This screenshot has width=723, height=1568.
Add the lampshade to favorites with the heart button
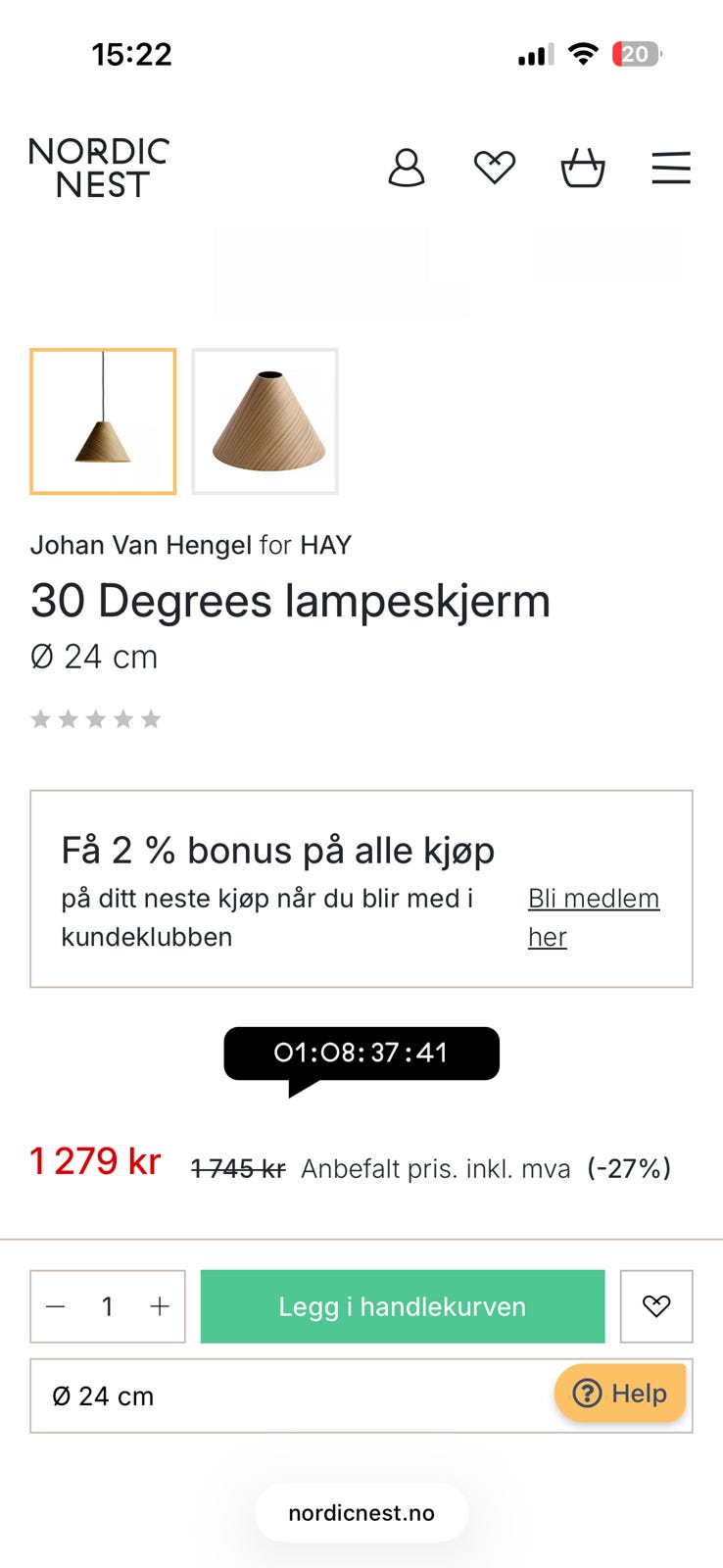(655, 1306)
